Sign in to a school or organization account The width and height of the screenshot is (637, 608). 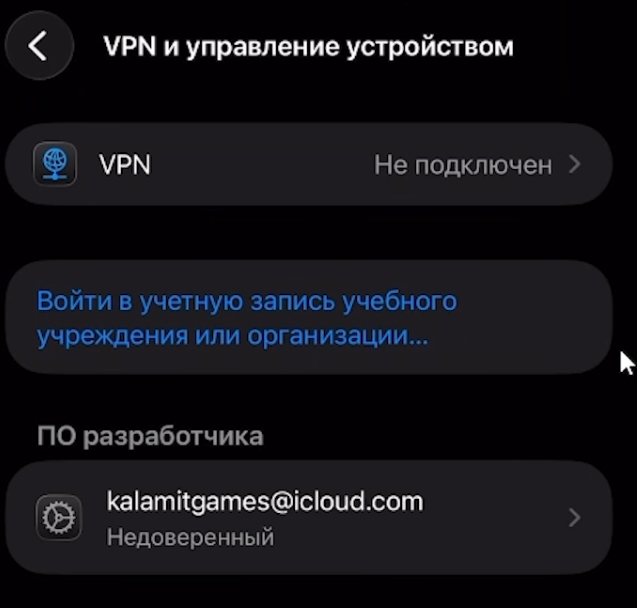[x=246, y=318]
